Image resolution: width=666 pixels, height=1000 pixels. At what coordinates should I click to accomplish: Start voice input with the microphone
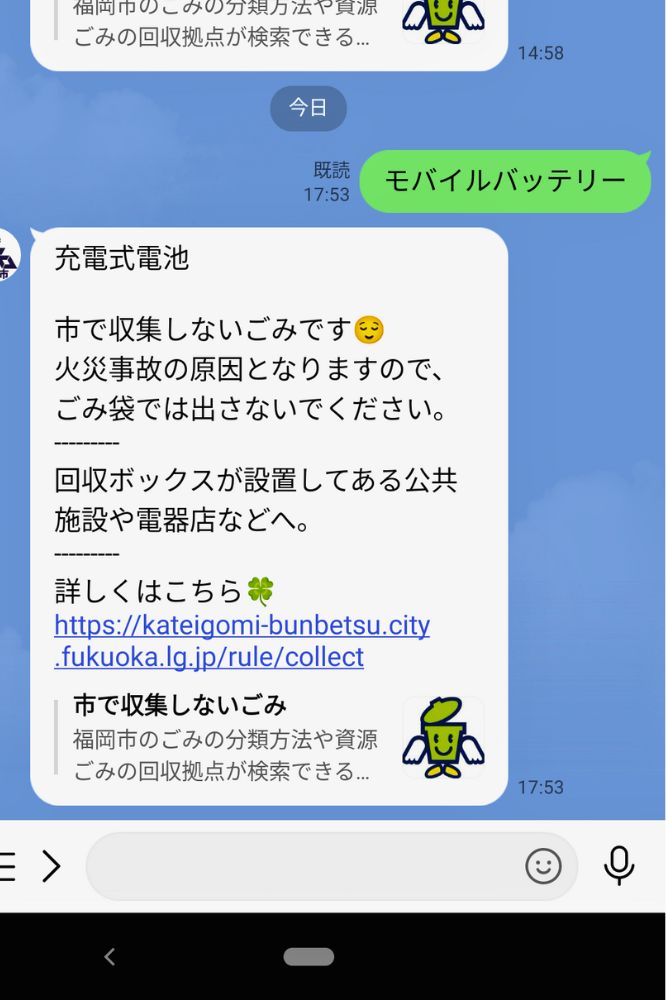coord(619,866)
